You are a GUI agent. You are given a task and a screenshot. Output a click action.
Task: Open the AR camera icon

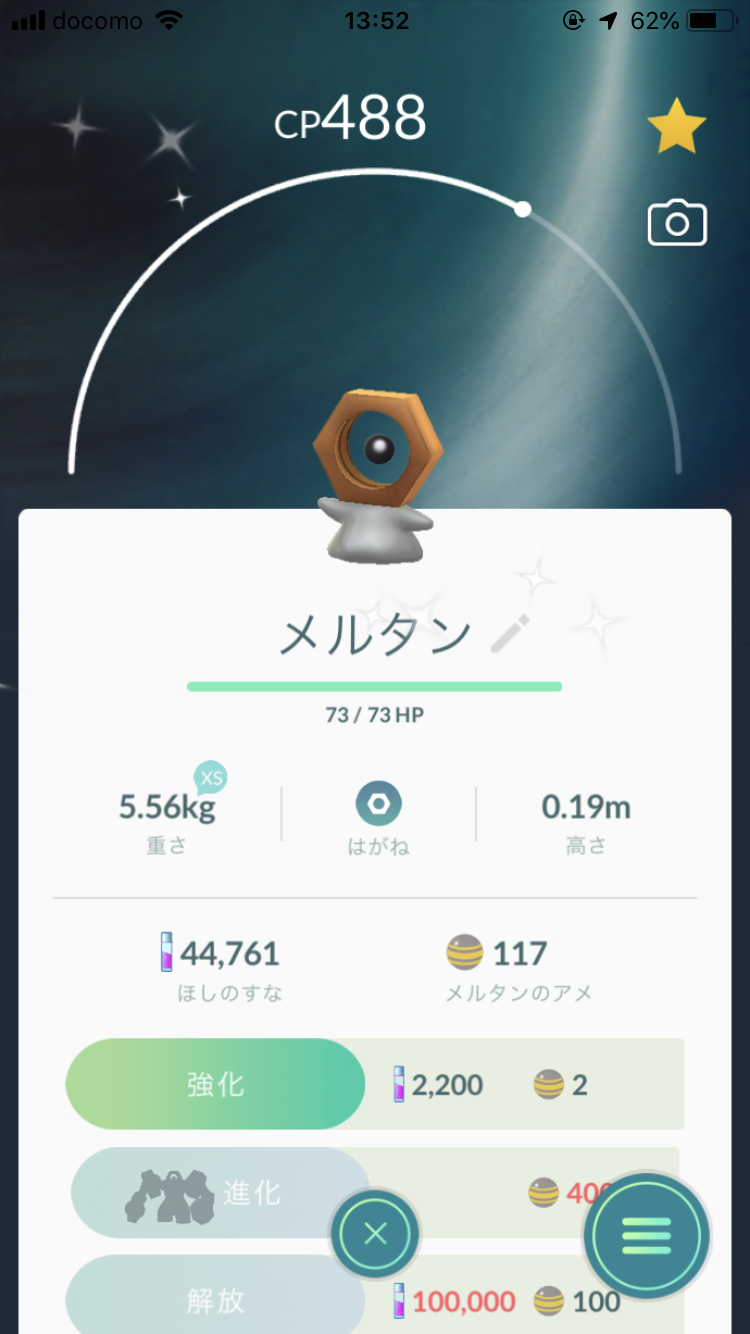pyautogui.click(x=677, y=222)
